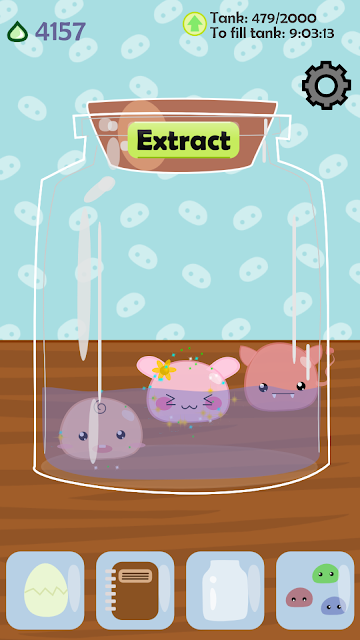Tap the Extract button on the jar lid
This screenshot has height=640, width=360.
click(183, 140)
